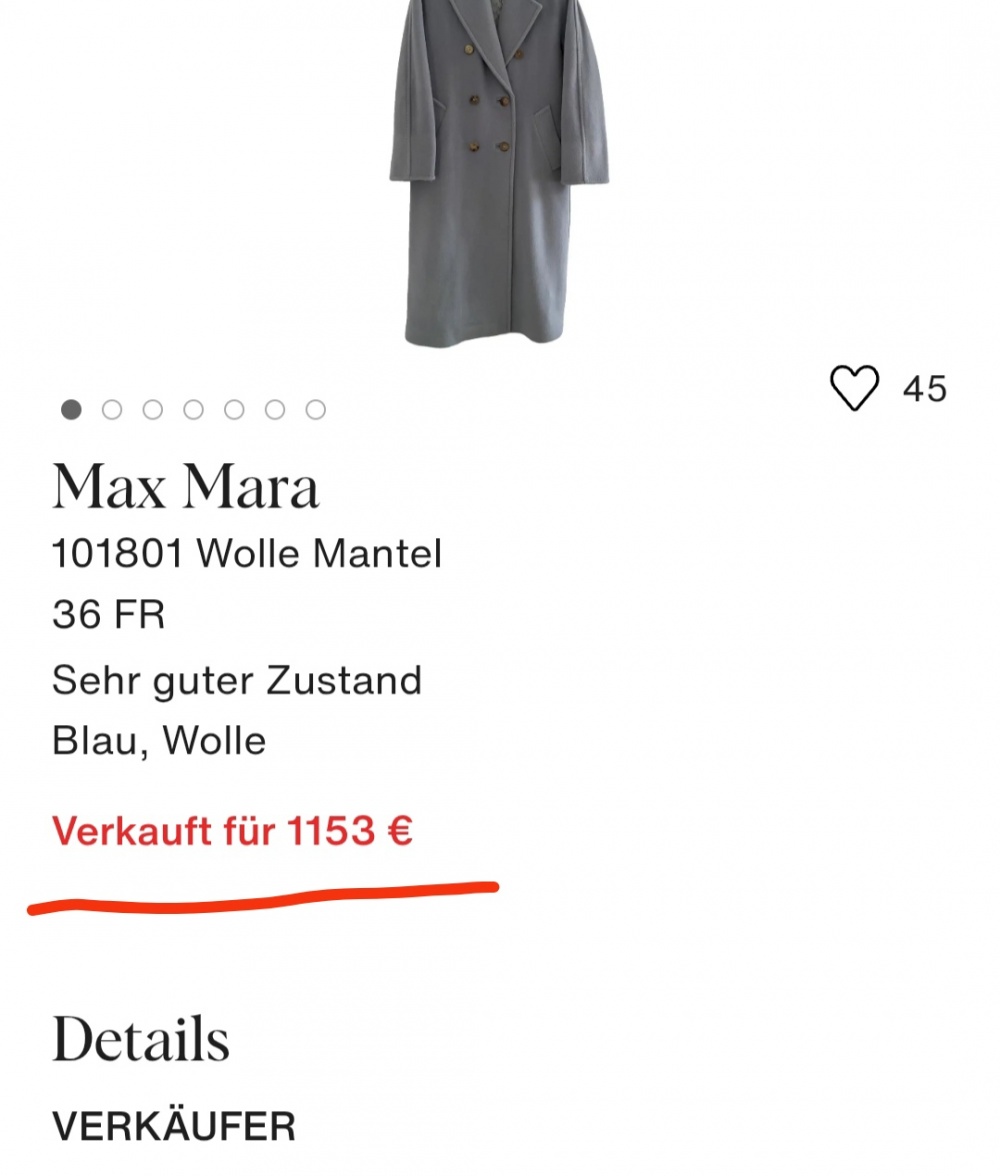The image size is (1000, 1176).
Task: Select the third carousel dot
Action: tap(153, 409)
